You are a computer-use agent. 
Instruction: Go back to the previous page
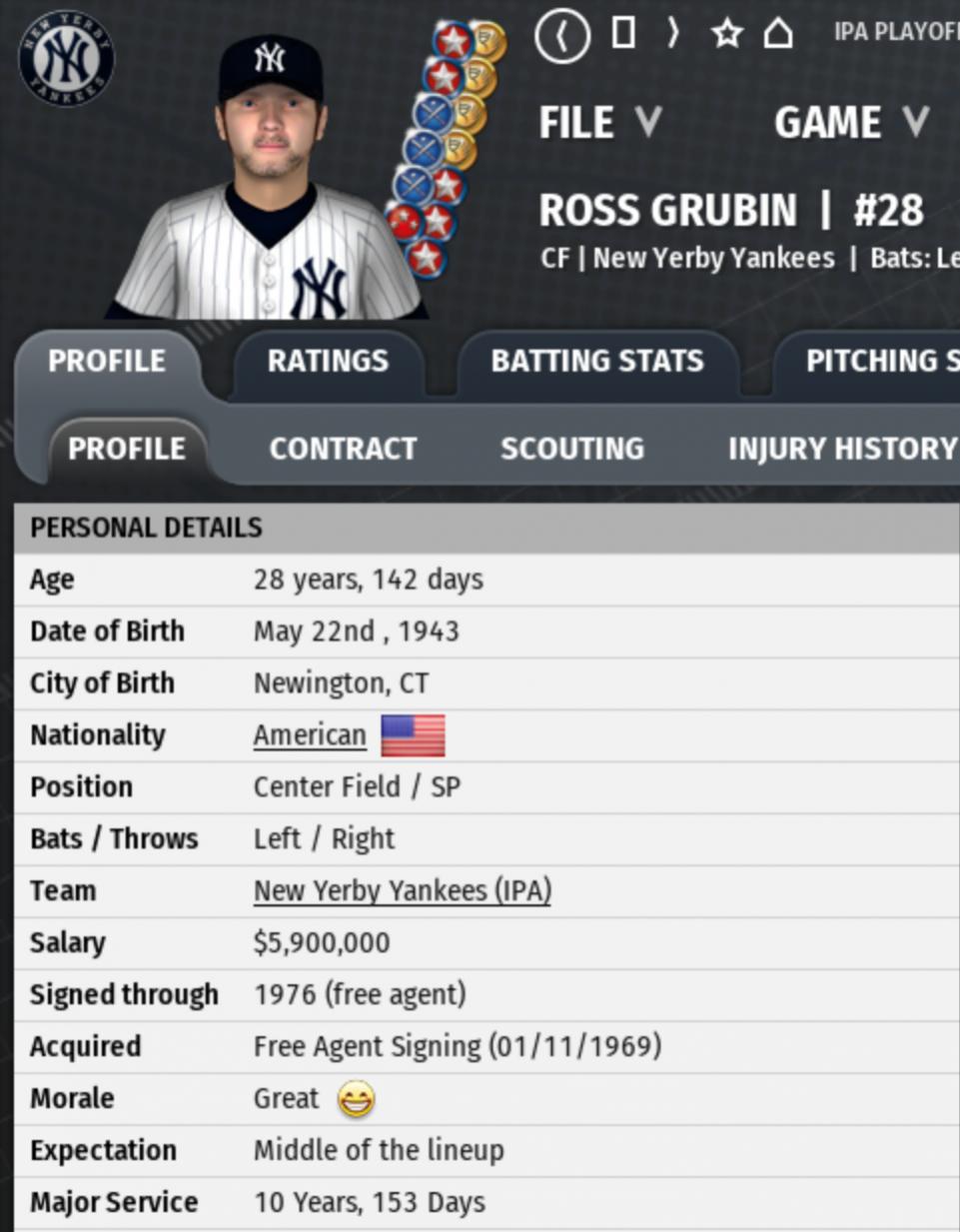click(561, 36)
